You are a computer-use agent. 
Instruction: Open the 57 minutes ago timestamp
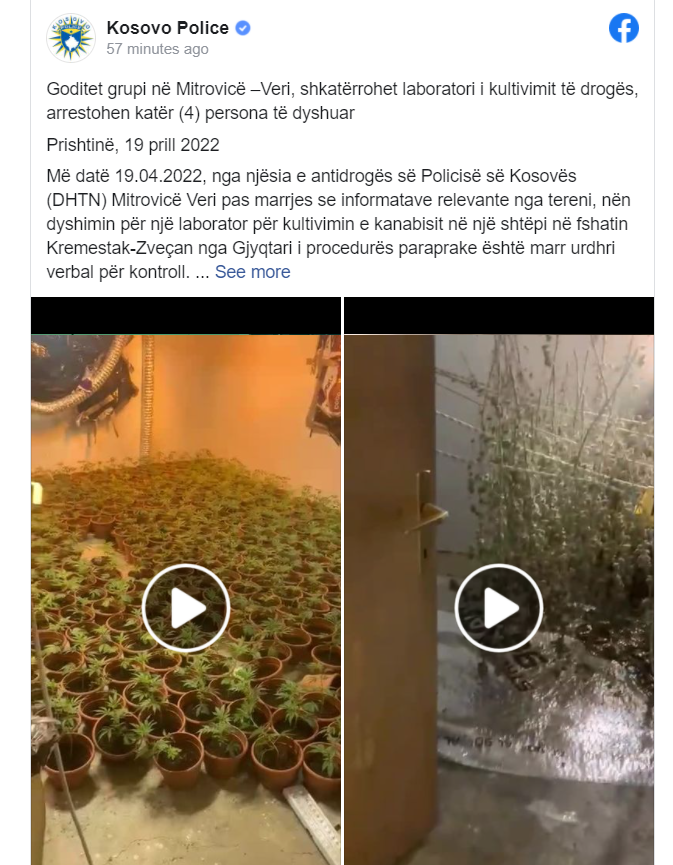[x=157, y=49]
